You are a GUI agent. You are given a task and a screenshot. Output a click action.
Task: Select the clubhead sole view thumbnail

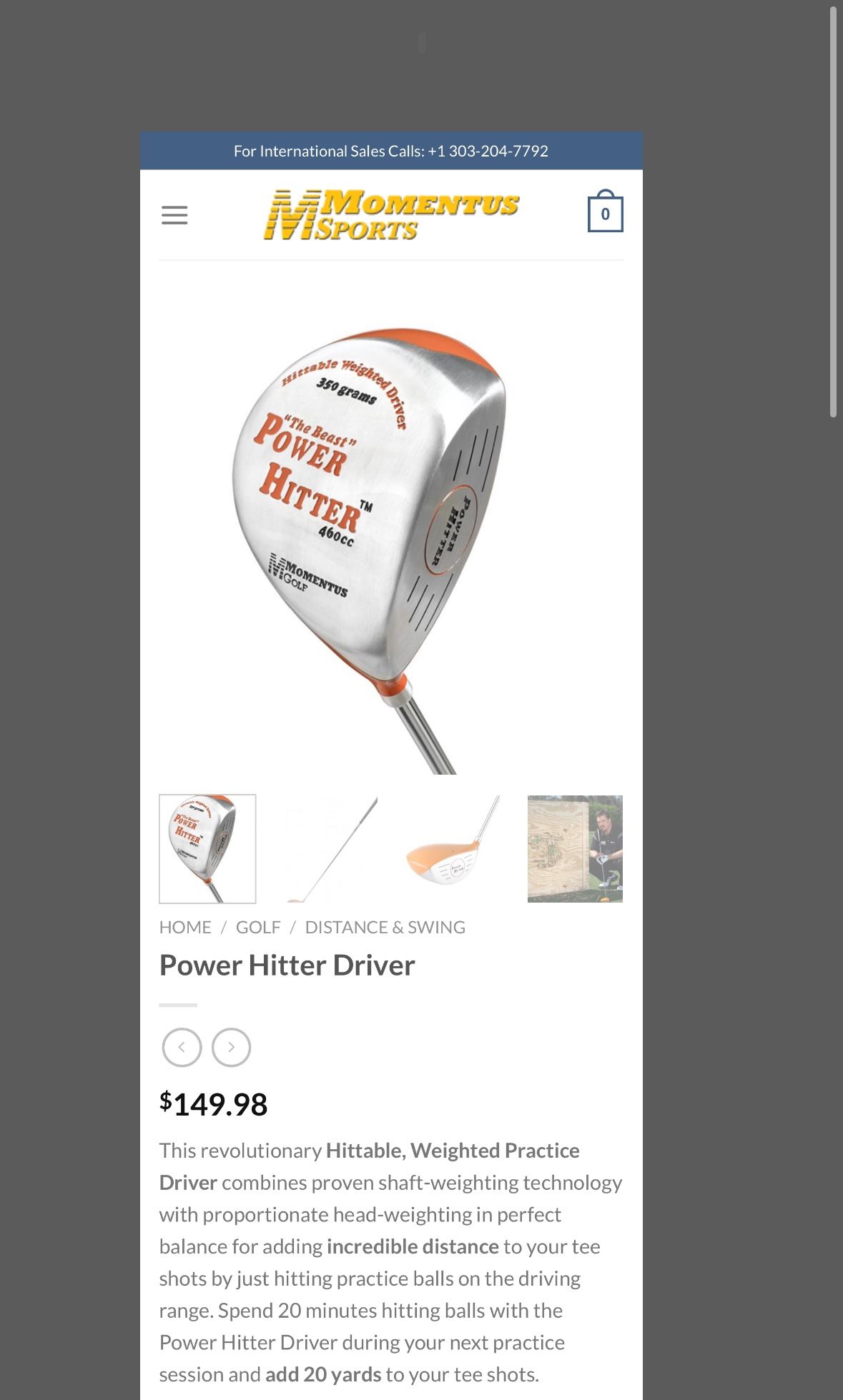click(x=452, y=848)
